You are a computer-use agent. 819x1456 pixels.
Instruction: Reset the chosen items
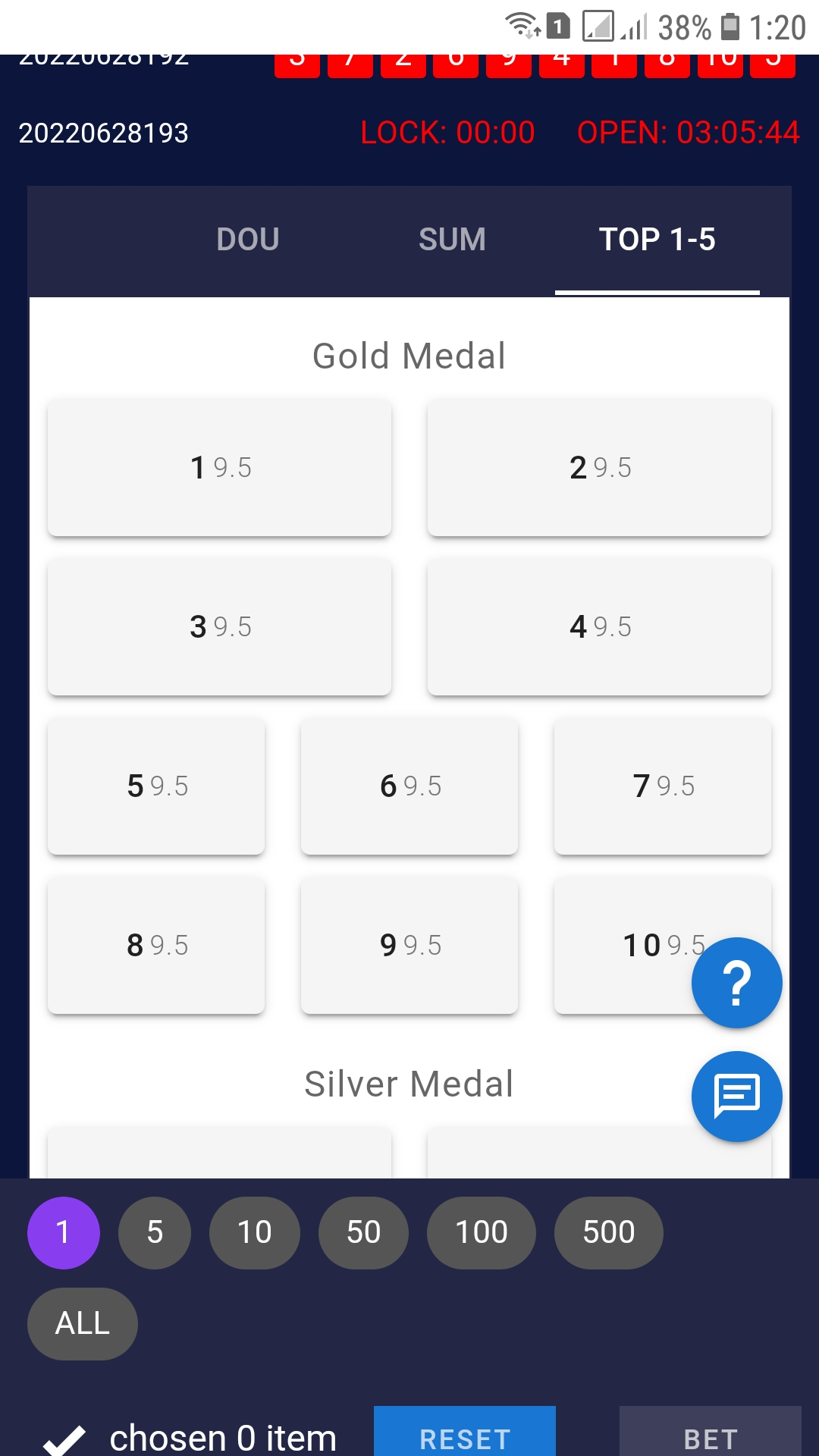point(465,1431)
